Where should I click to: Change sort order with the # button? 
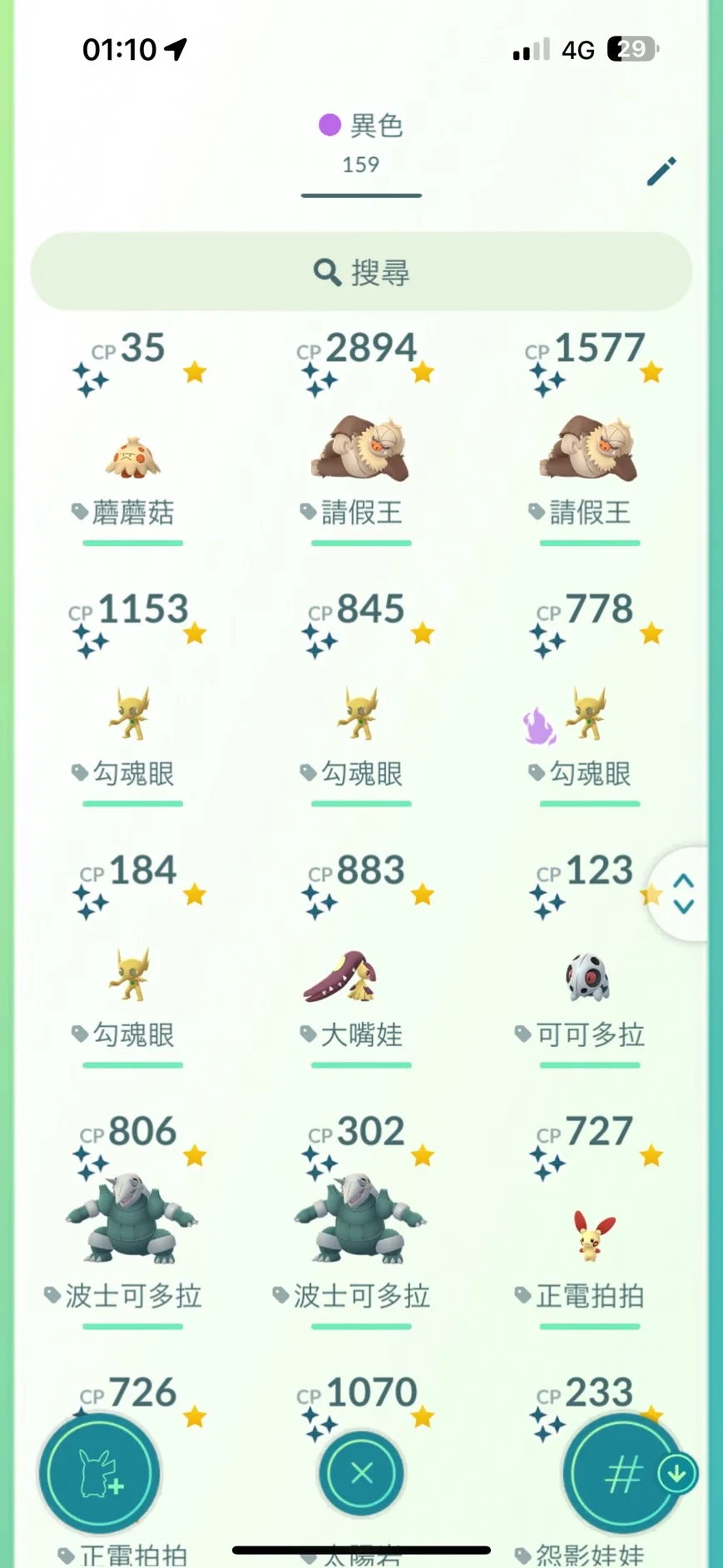click(624, 1473)
